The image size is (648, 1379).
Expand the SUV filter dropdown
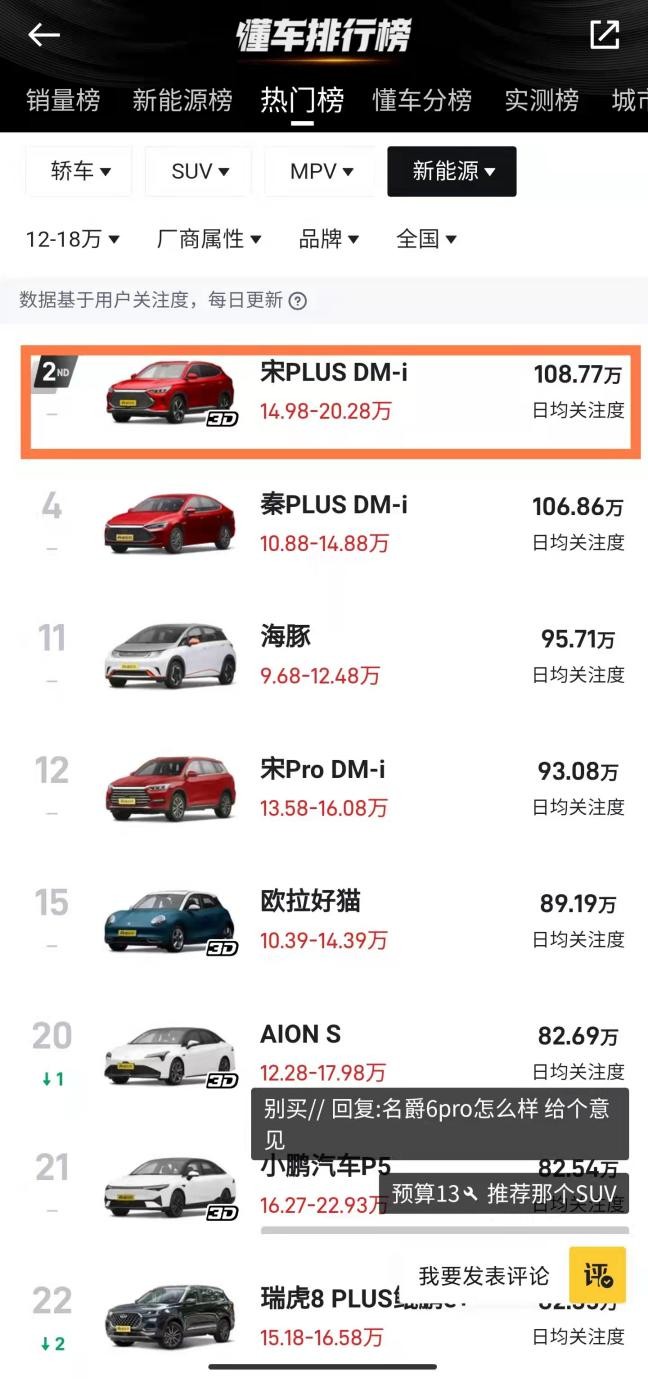199,172
